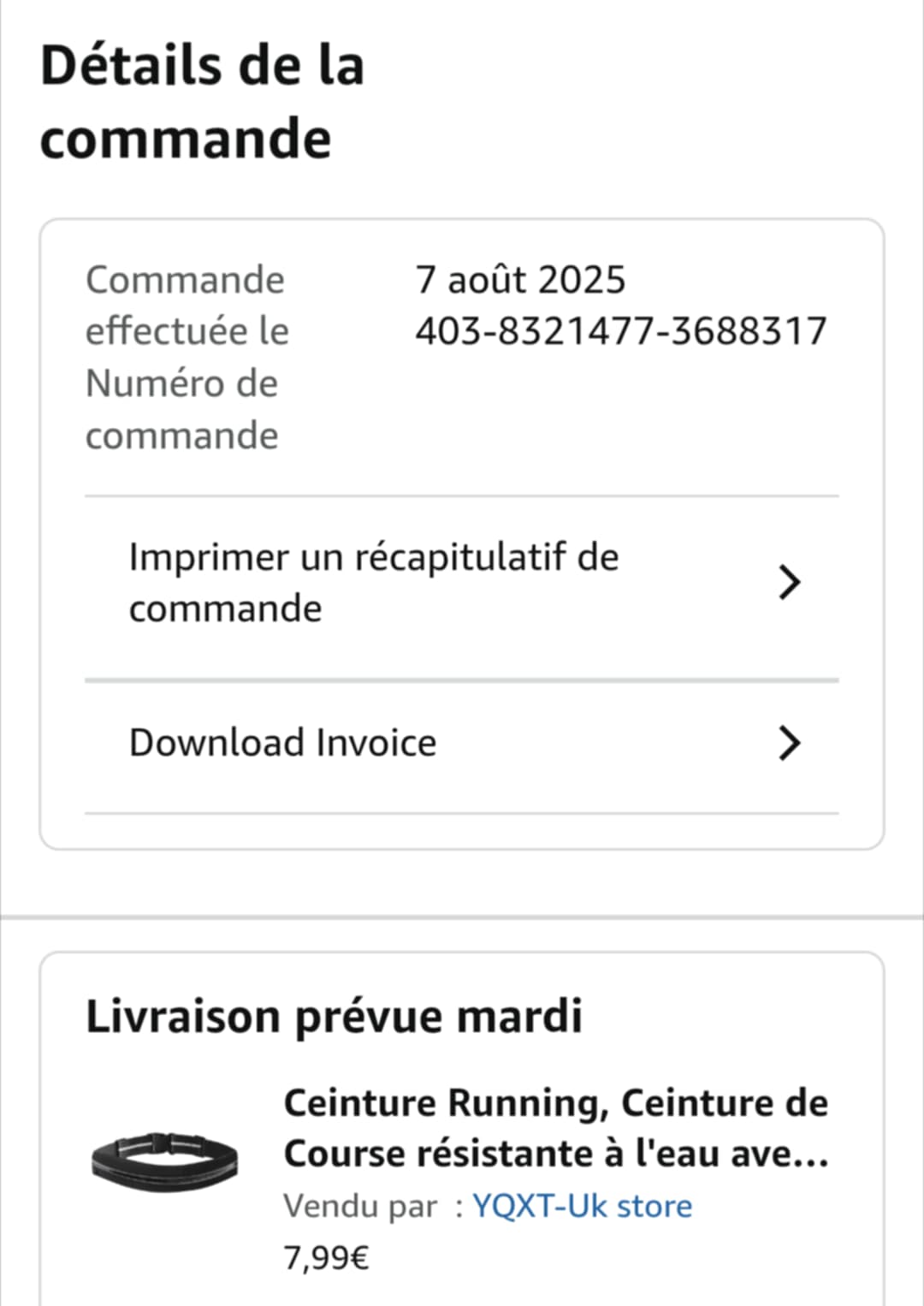Tap the Download Invoice row

[x=462, y=743]
